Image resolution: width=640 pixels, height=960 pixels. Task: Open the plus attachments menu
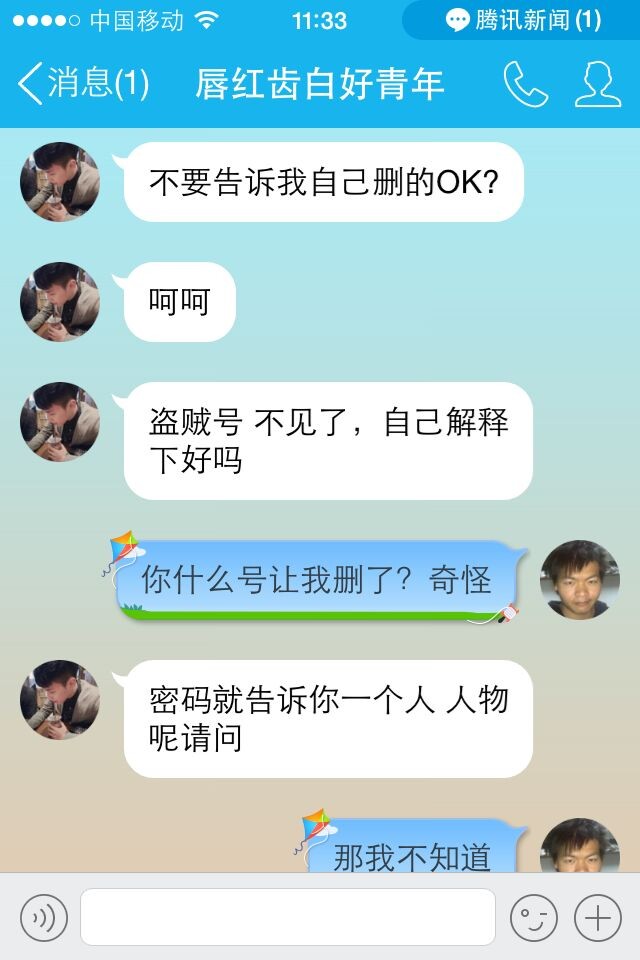click(x=598, y=917)
